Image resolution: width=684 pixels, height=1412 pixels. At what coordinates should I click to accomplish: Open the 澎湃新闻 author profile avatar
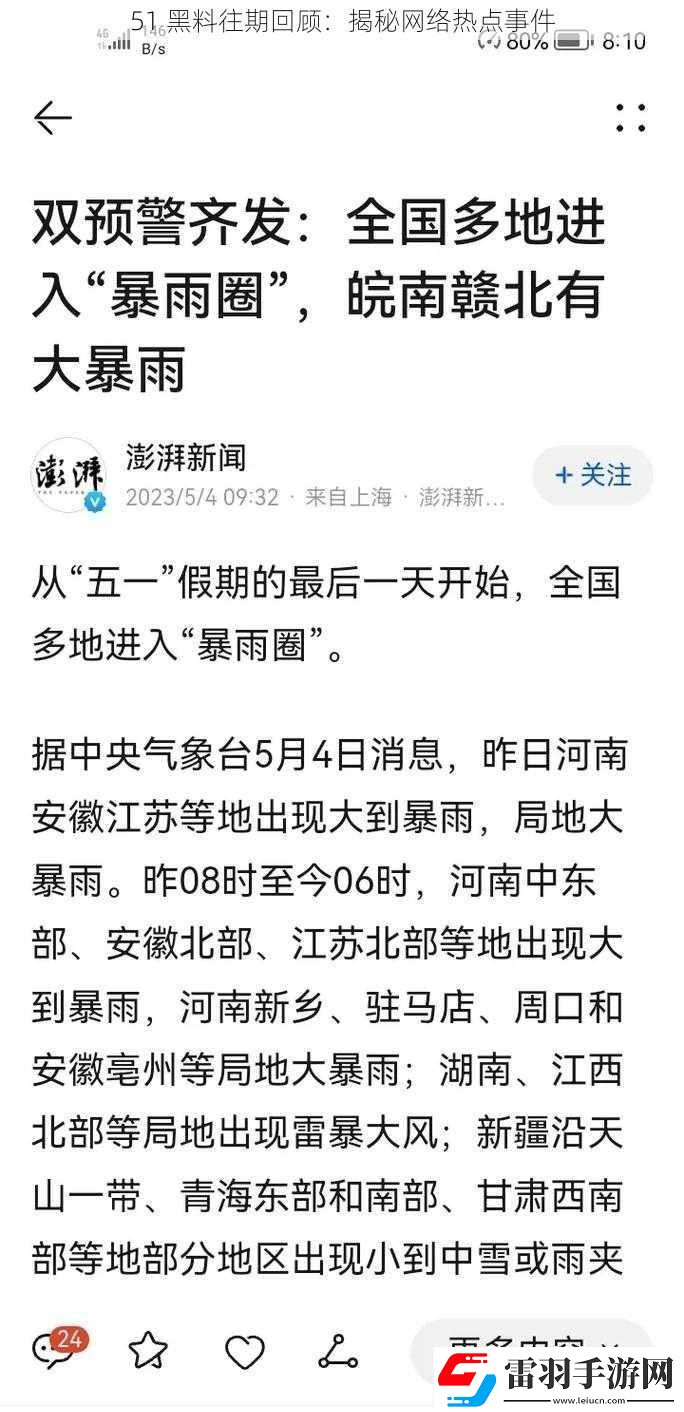click(x=68, y=475)
